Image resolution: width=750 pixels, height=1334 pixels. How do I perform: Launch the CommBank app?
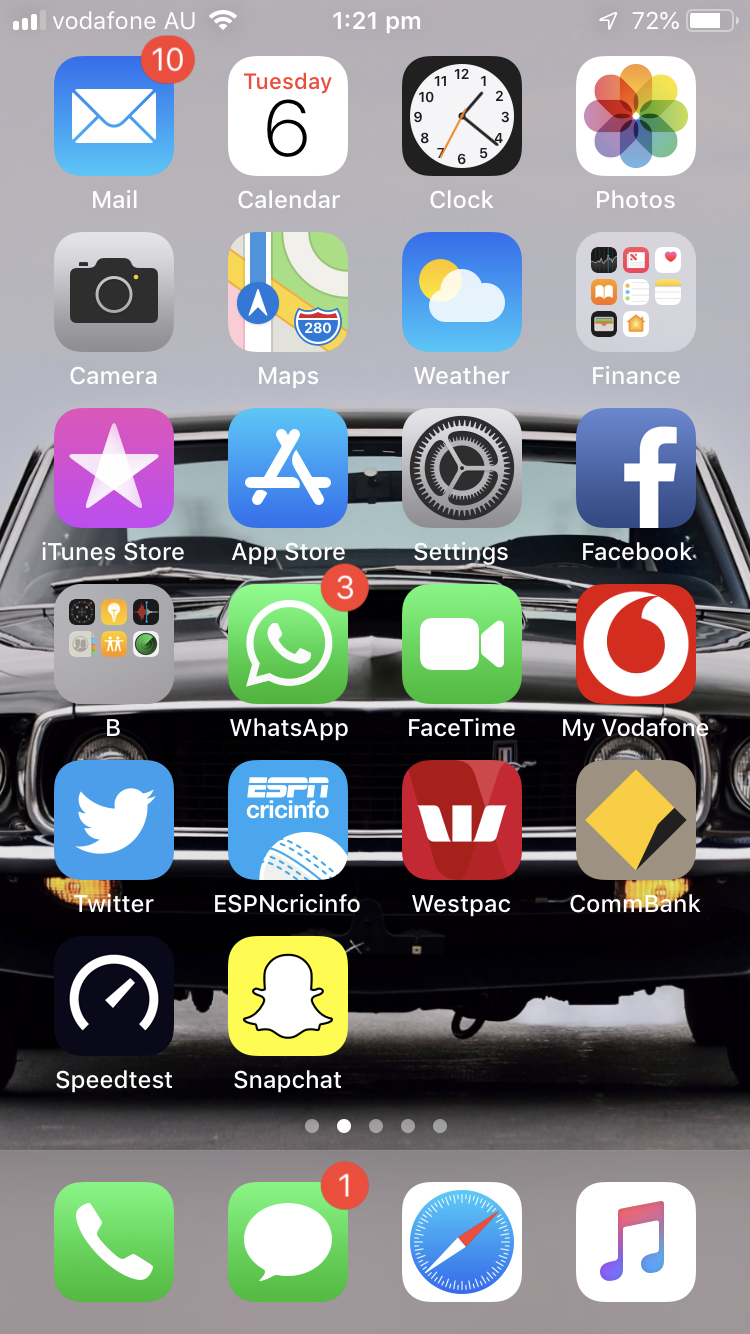pos(635,820)
